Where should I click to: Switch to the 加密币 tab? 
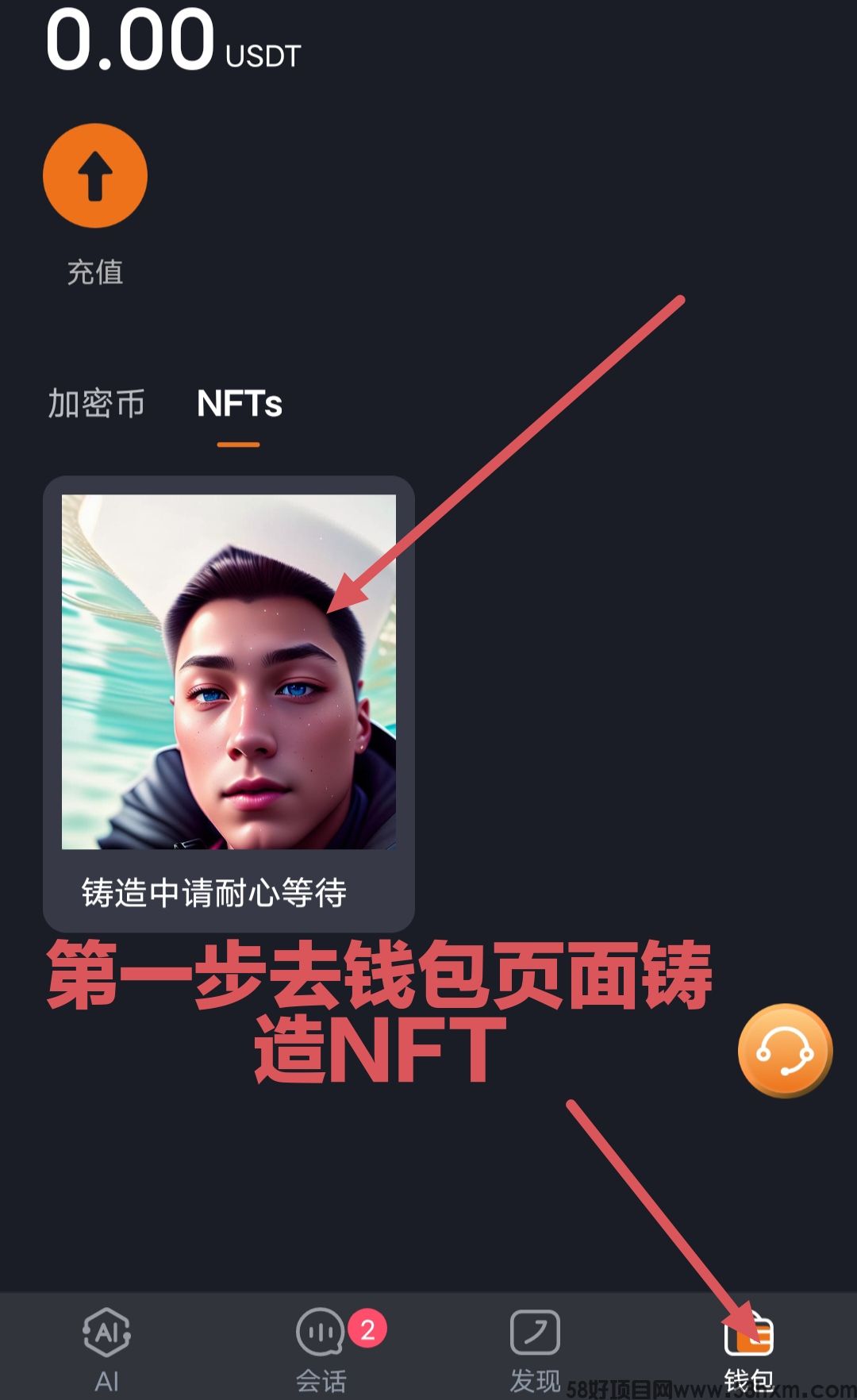tap(96, 404)
